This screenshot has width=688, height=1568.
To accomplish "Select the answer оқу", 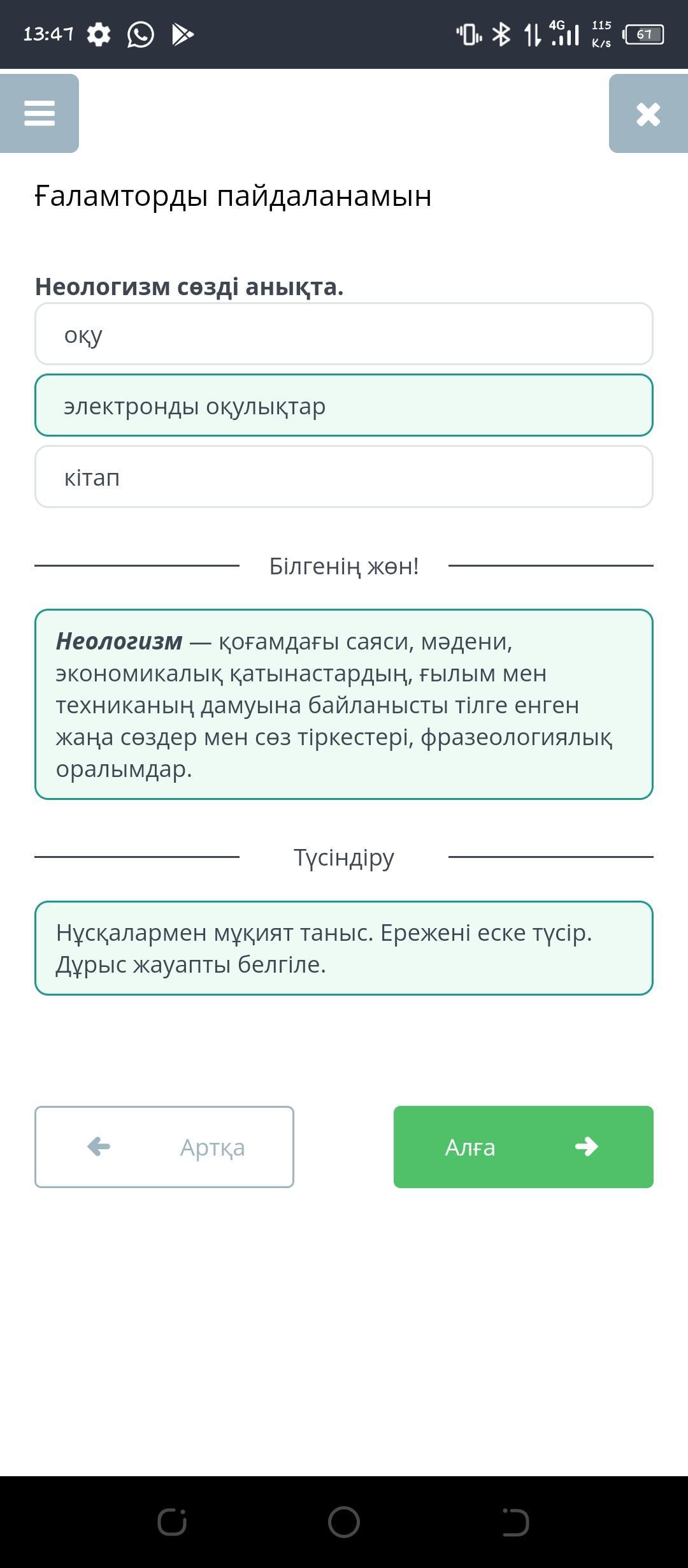I will [x=344, y=334].
